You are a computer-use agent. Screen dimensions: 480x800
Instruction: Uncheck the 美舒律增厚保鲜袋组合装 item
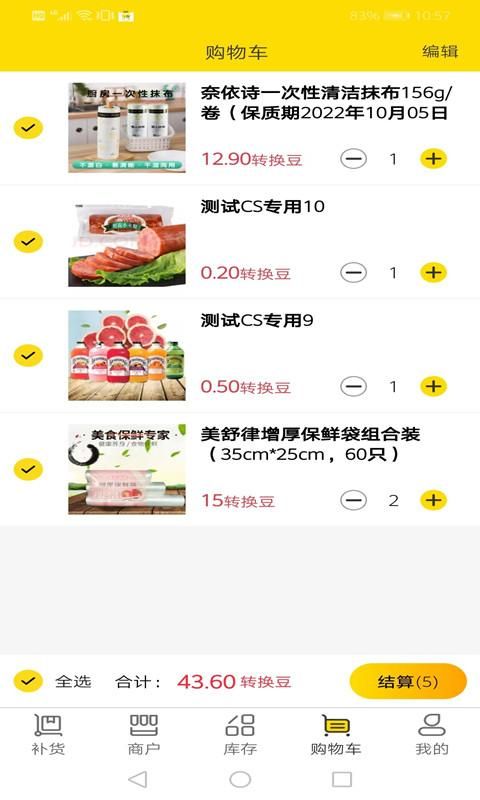pos(28,469)
